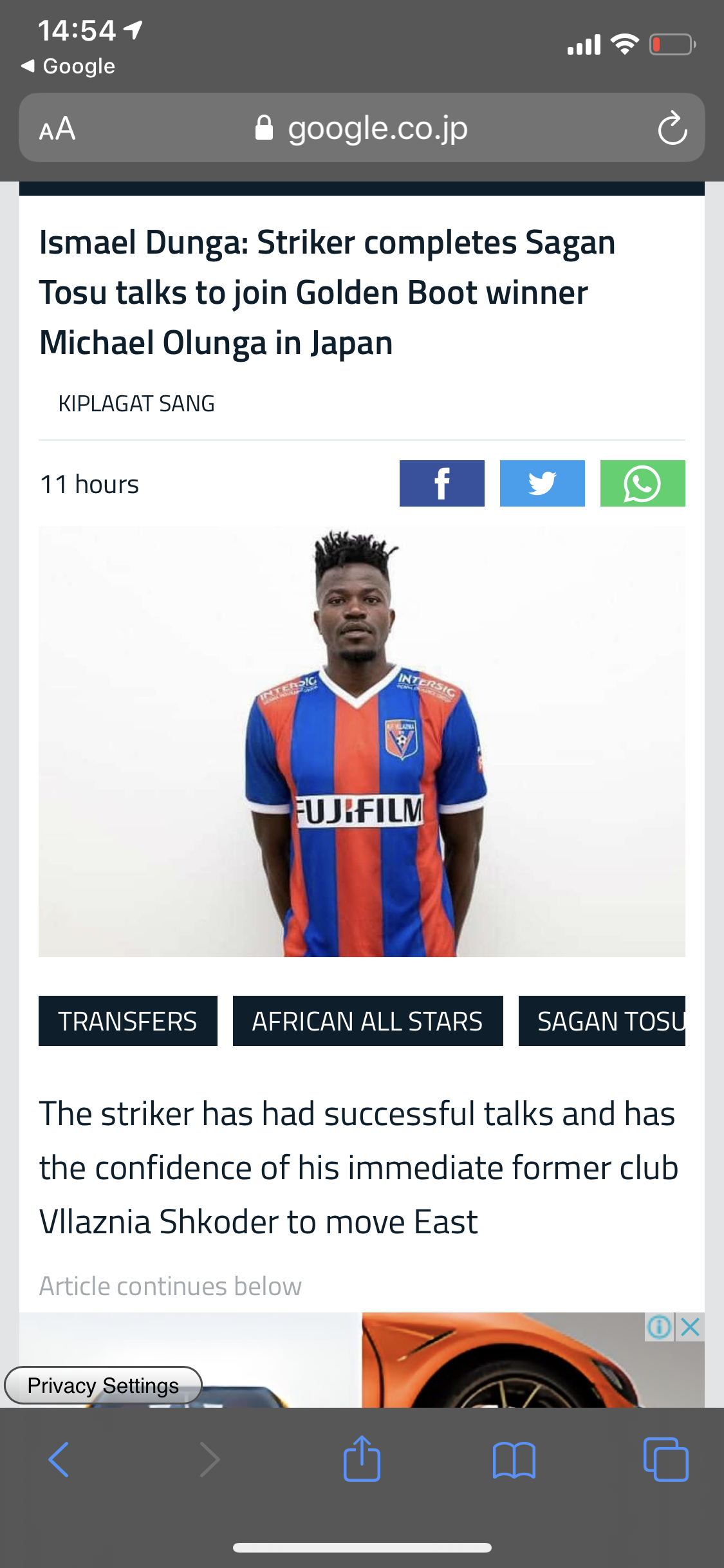
Task: Open the SAGAN TOSU tag
Action: point(602,1021)
